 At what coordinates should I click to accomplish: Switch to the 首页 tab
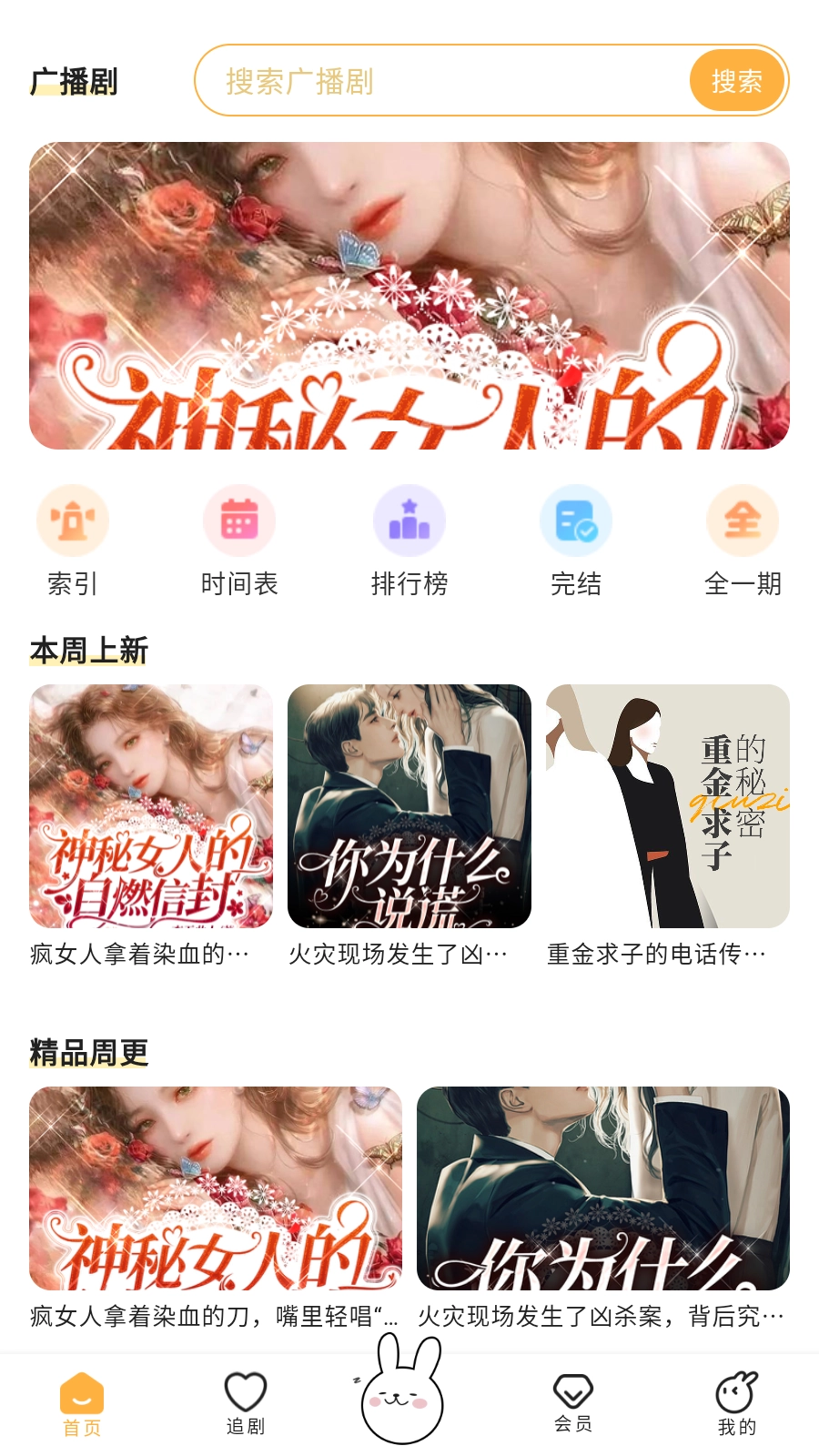(x=82, y=1404)
